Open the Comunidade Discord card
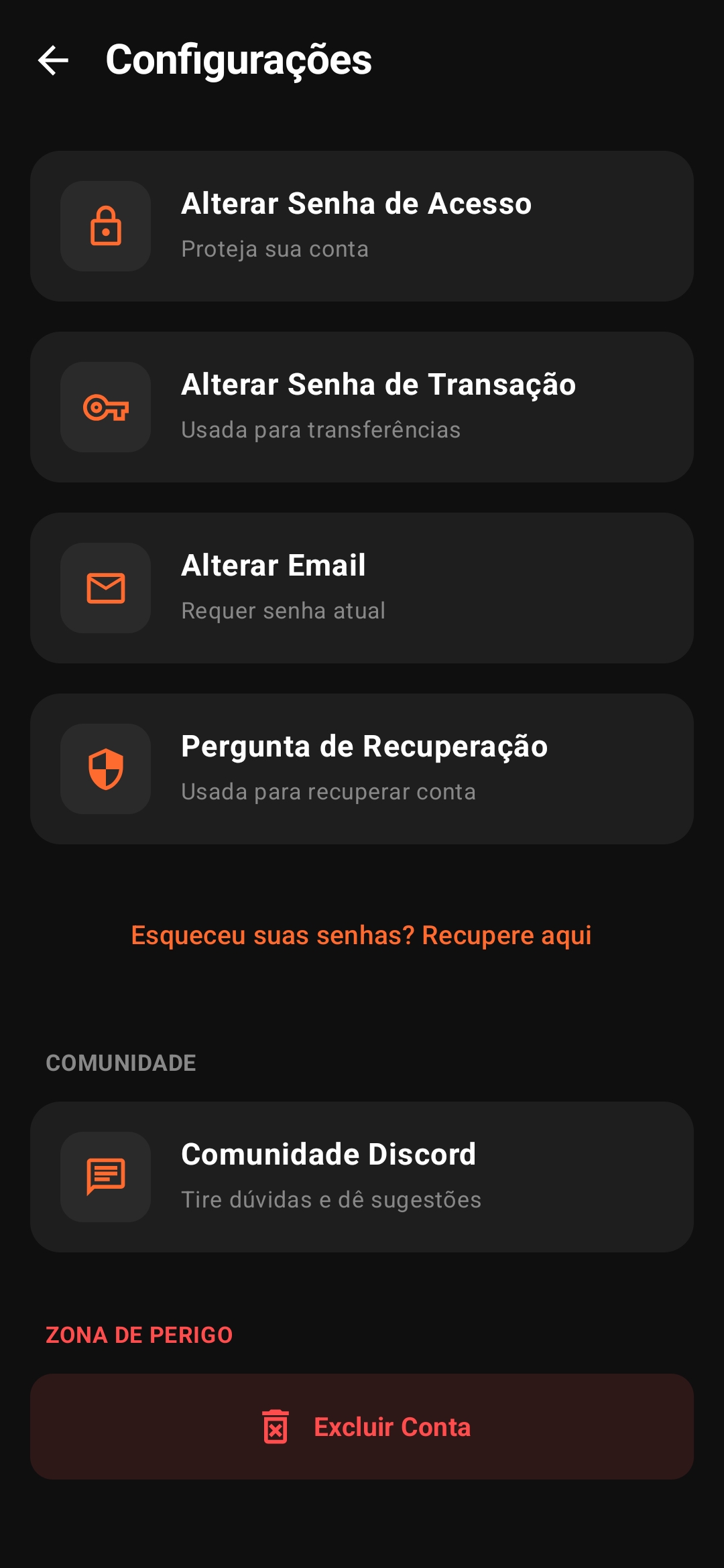The height and width of the screenshot is (1568, 724). click(362, 1176)
